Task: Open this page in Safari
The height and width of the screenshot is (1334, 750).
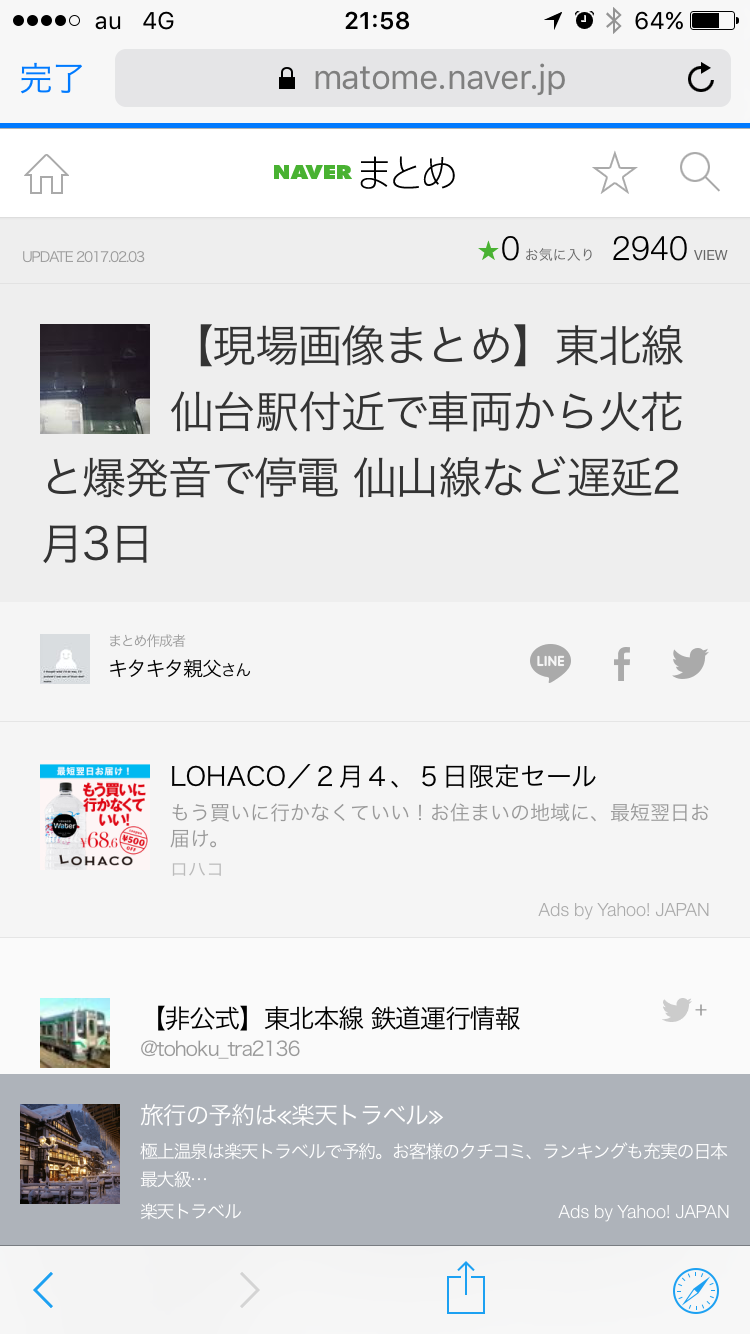Action: coord(695,1290)
